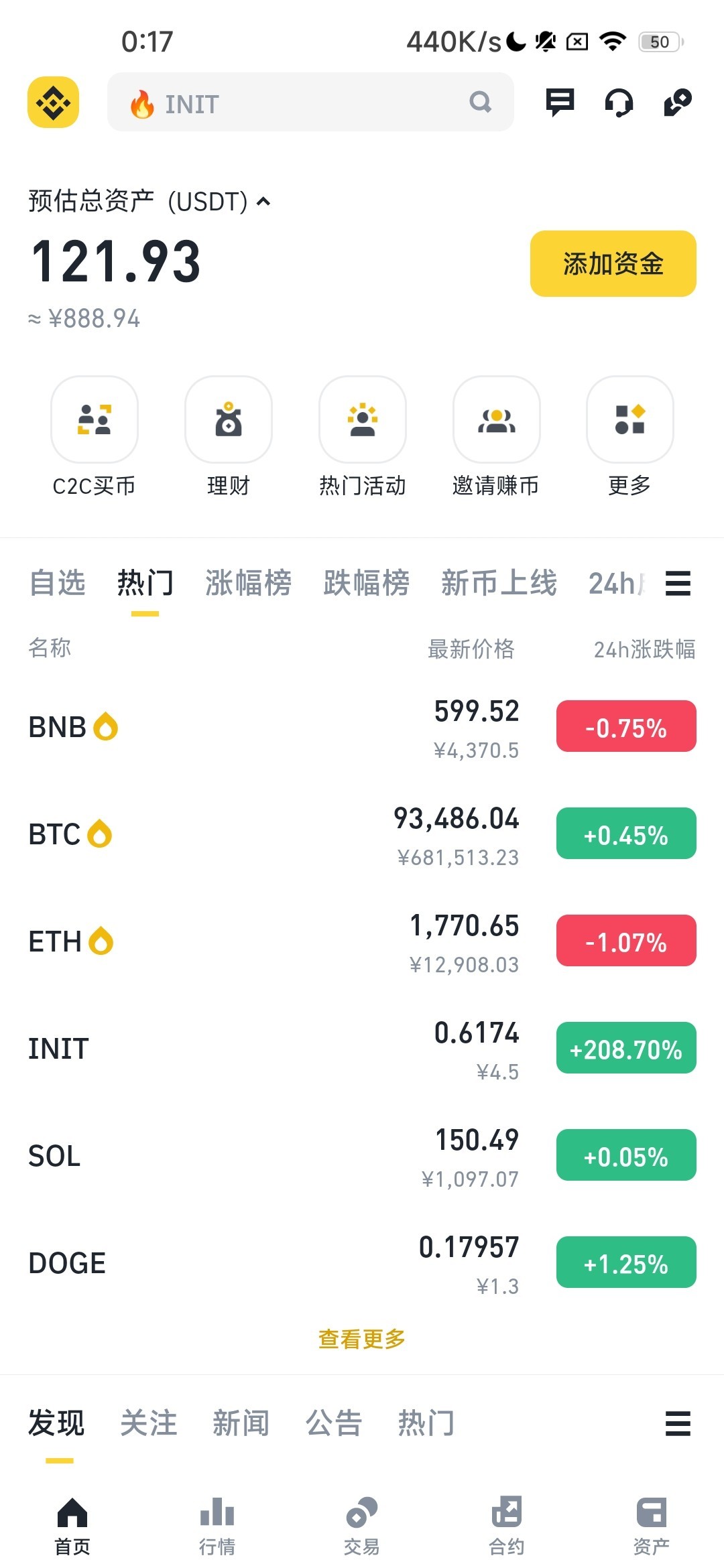Switch to the 涨幅榜 tab

click(x=248, y=583)
